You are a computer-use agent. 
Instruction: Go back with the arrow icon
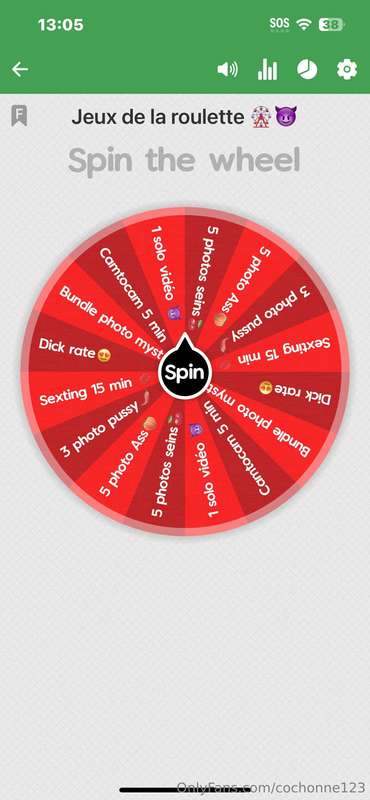[x=20, y=69]
